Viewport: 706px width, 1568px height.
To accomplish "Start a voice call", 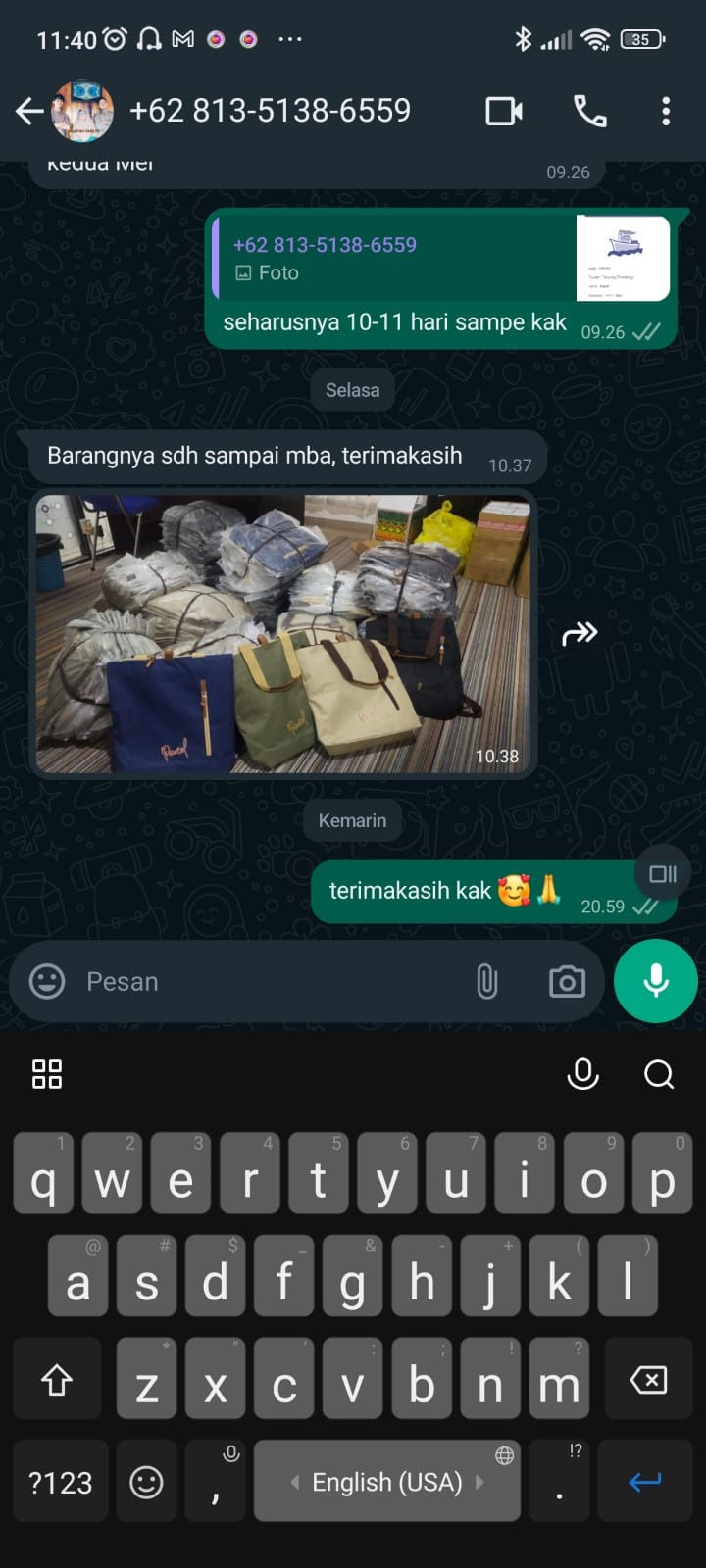I will [x=589, y=111].
